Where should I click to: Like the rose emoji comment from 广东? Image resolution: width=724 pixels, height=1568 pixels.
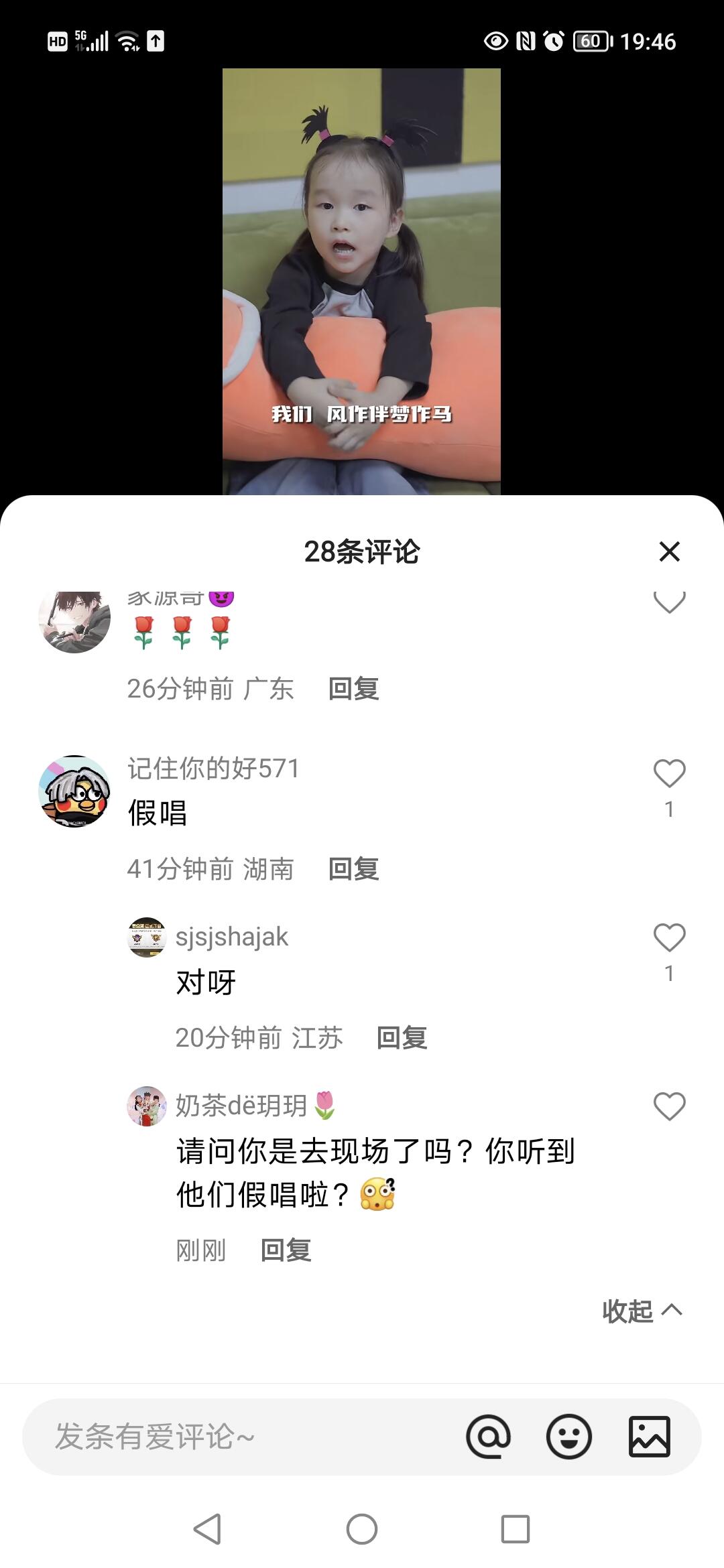669,602
